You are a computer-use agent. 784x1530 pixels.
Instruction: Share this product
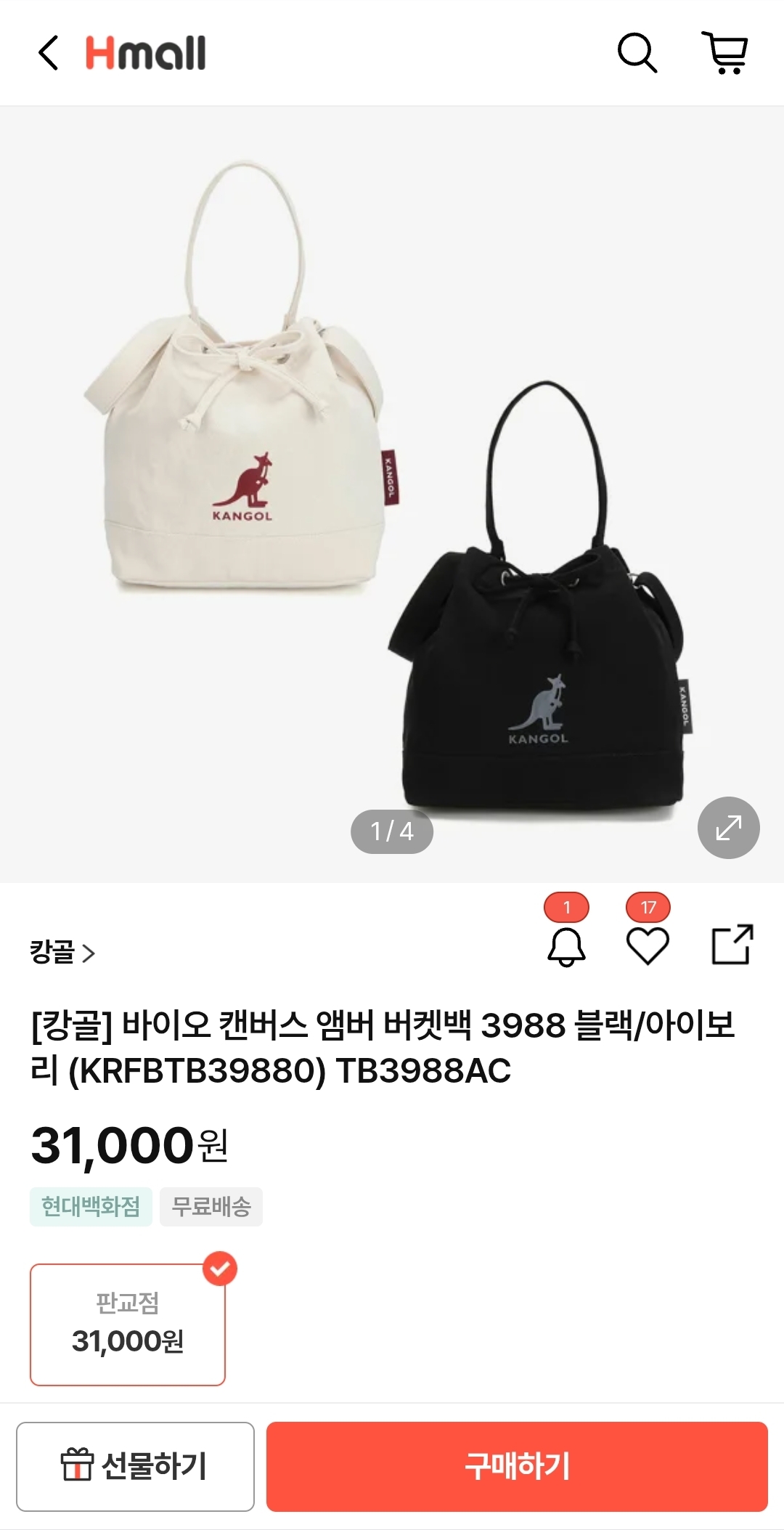click(732, 945)
